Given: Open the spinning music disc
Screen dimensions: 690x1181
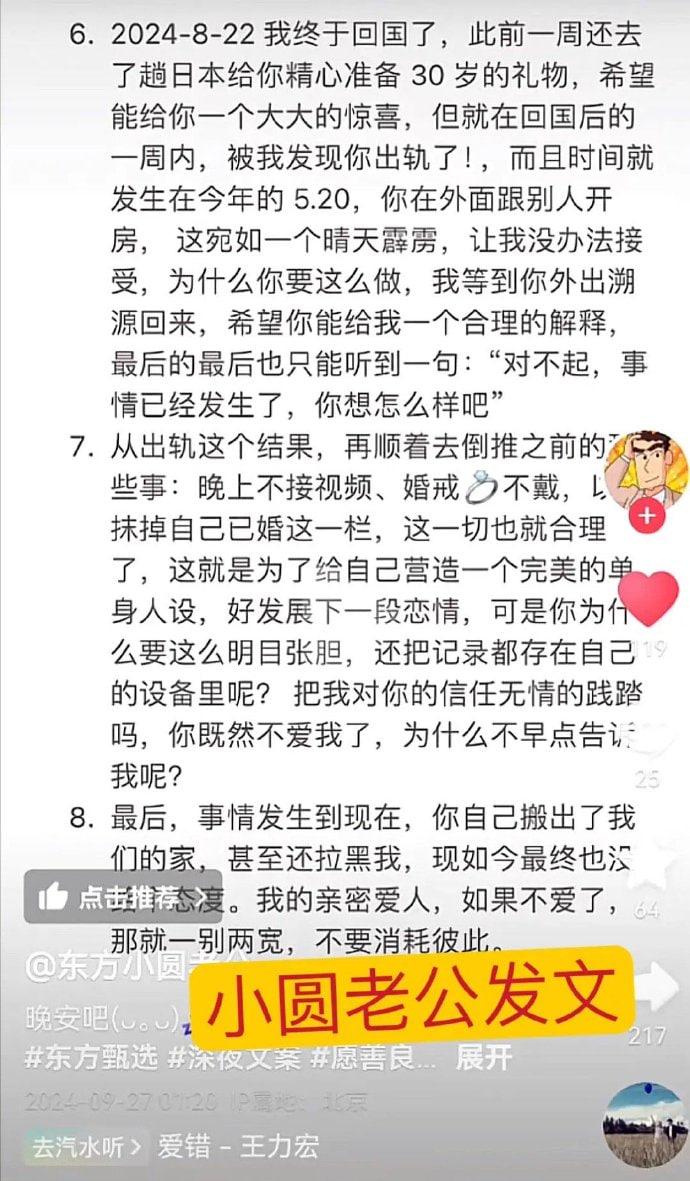Looking at the screenshot, I should click(645, 1123).
